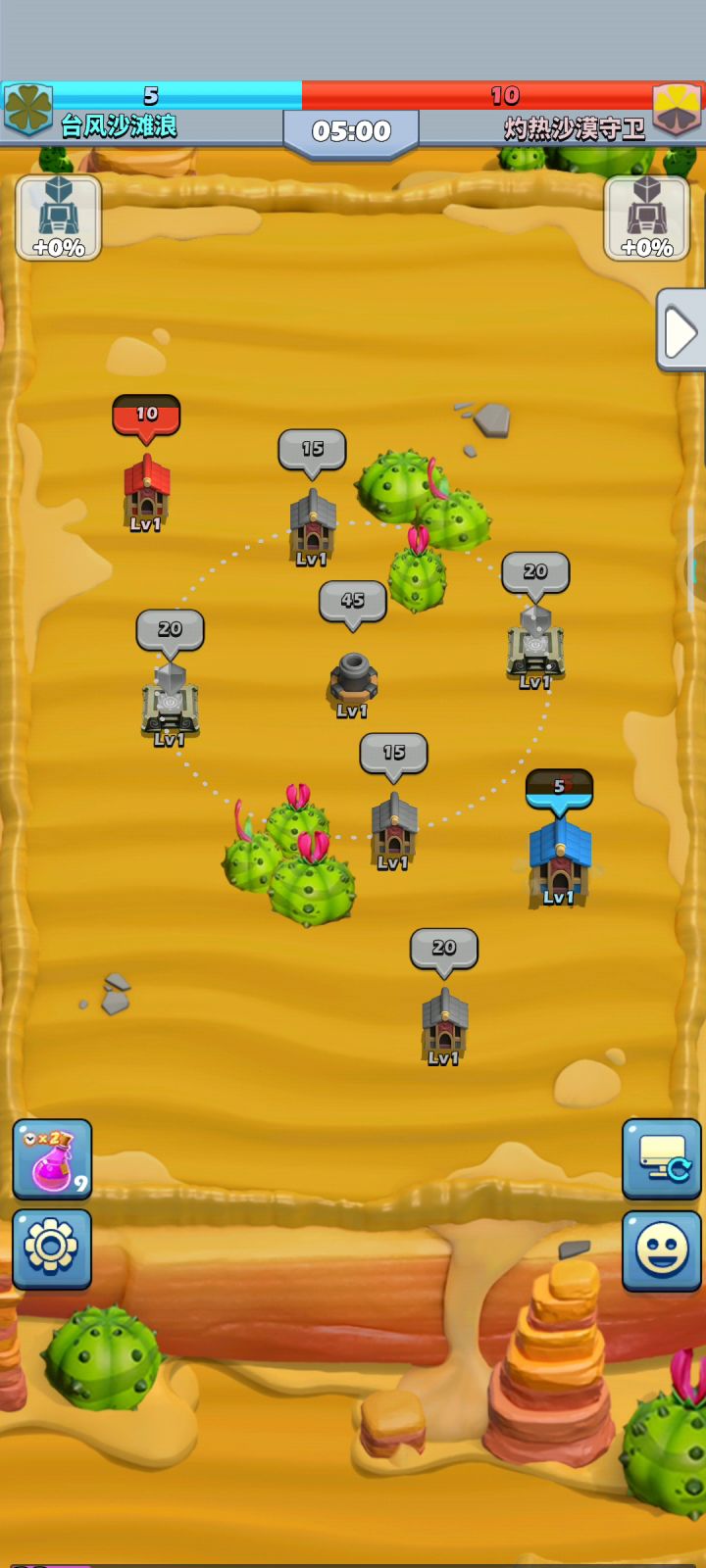The height and width of the screenshot is (1568, 706).
Task: Use the pink potion x2 booster
Action: point(52,1159)
